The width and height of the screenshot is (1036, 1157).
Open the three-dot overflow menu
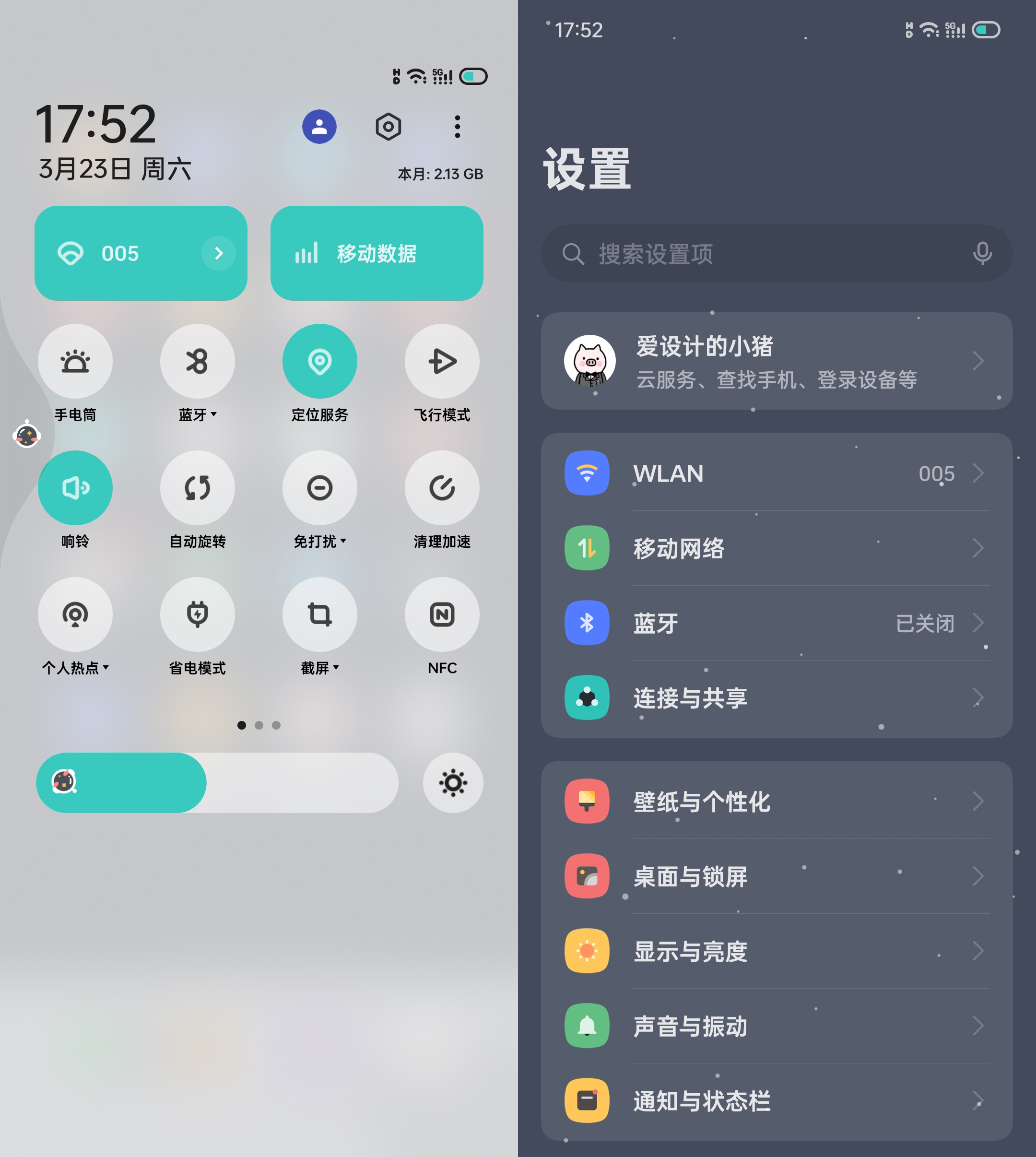[457, 127]
